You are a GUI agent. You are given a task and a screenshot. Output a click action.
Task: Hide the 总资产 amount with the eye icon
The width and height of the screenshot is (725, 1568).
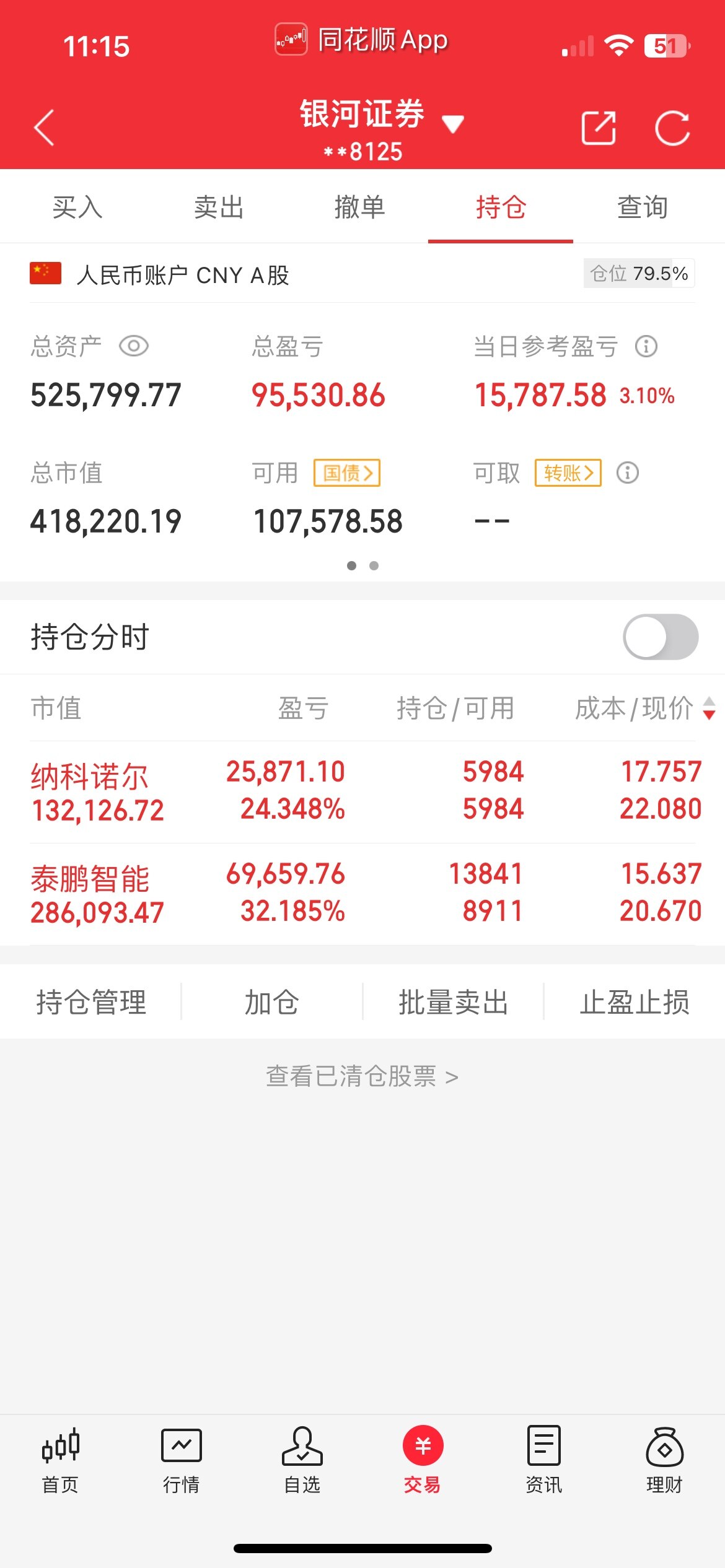pos(133,346)
